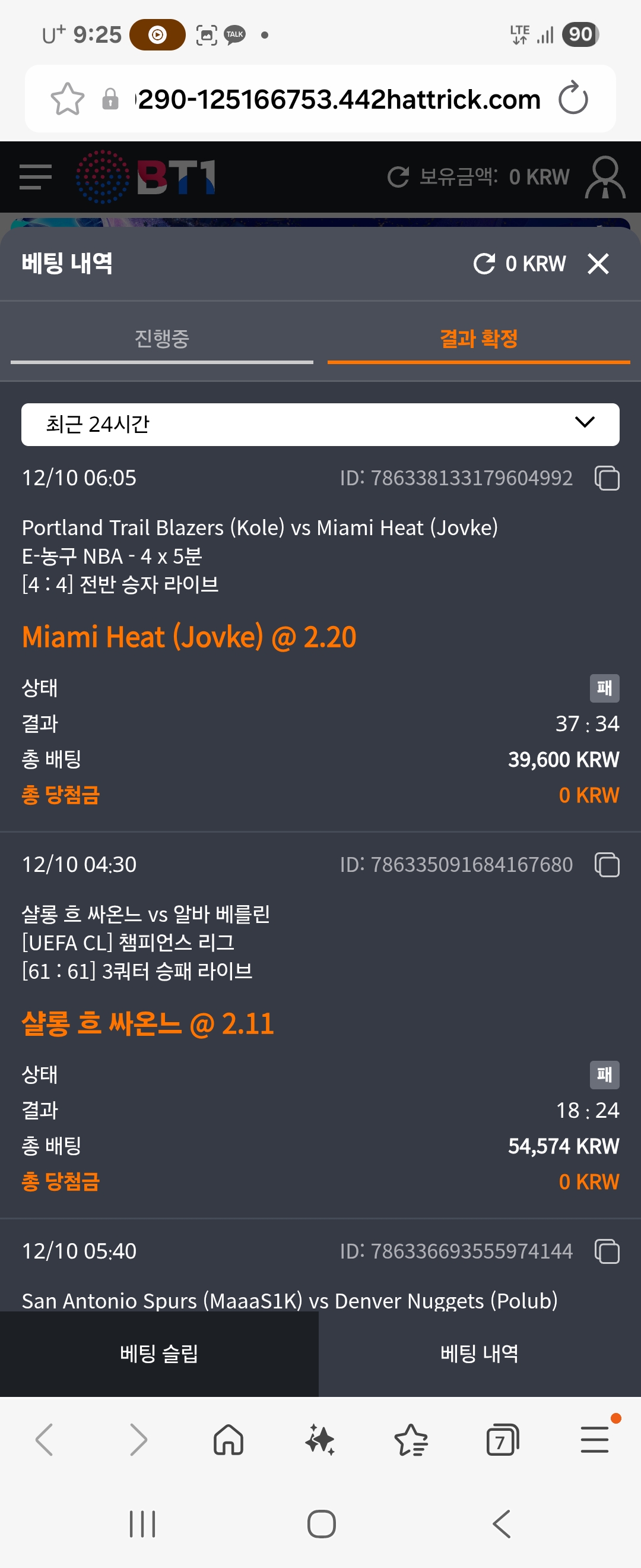This screenshot has height=1568, width=641.
Task: Open the 최근 24시간 period dropdown
Action: pyautogui.click(x=320, y=424)
